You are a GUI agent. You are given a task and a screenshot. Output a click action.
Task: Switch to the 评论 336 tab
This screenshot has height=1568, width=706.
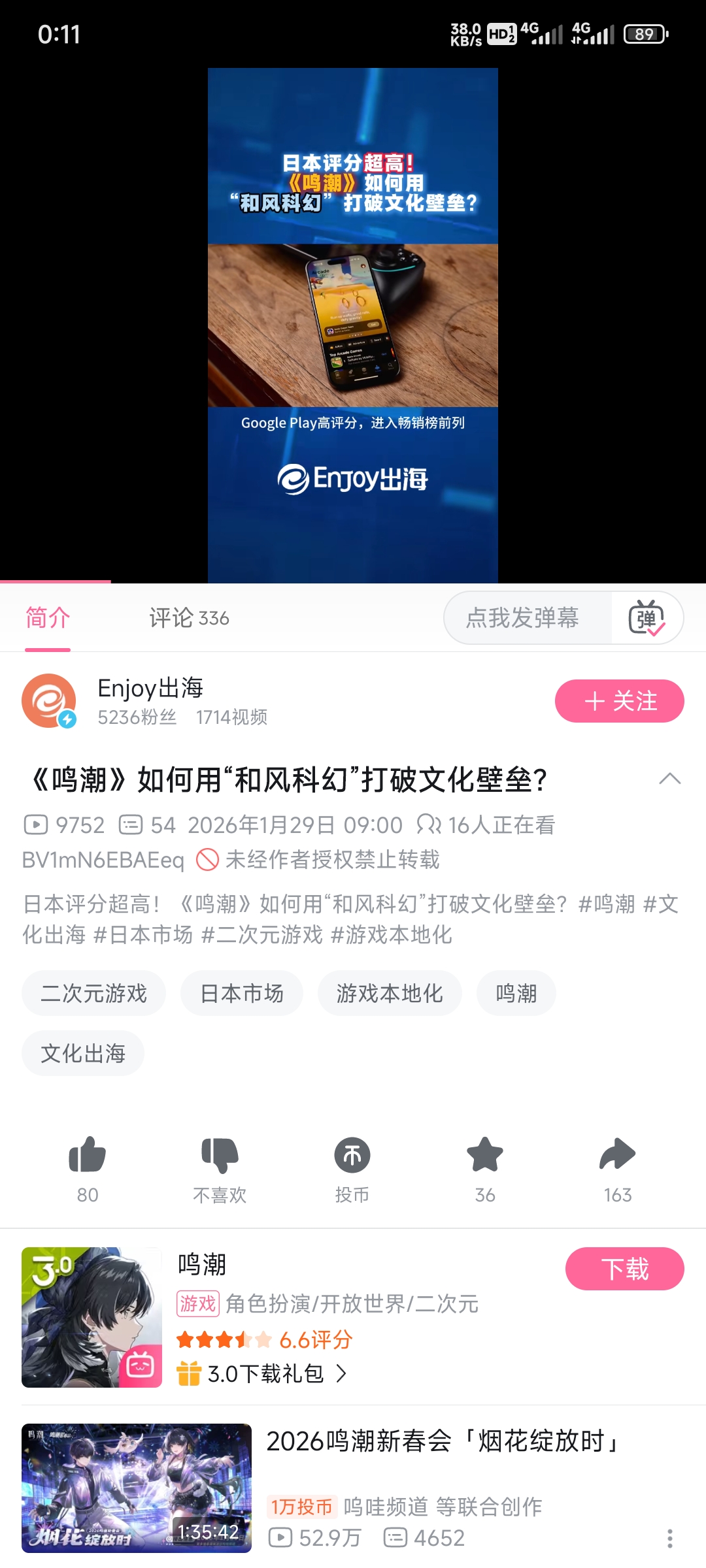pyautogui.click(x=189, y=618)
